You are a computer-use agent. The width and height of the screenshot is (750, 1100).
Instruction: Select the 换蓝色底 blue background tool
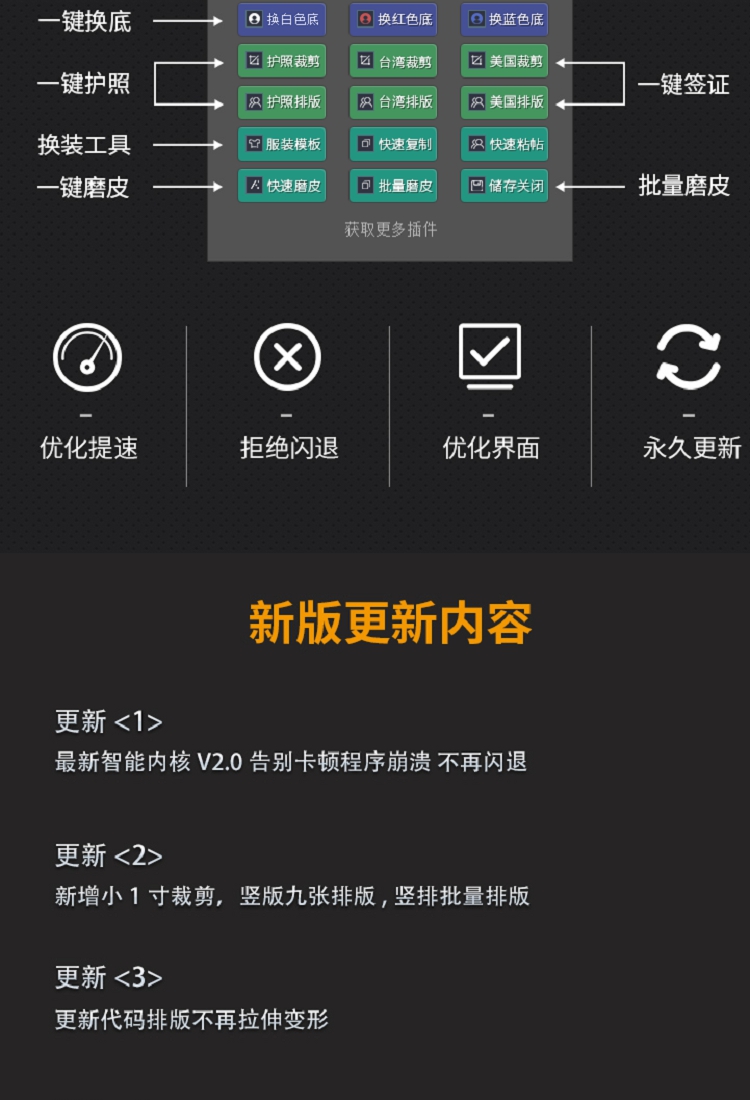504,17
